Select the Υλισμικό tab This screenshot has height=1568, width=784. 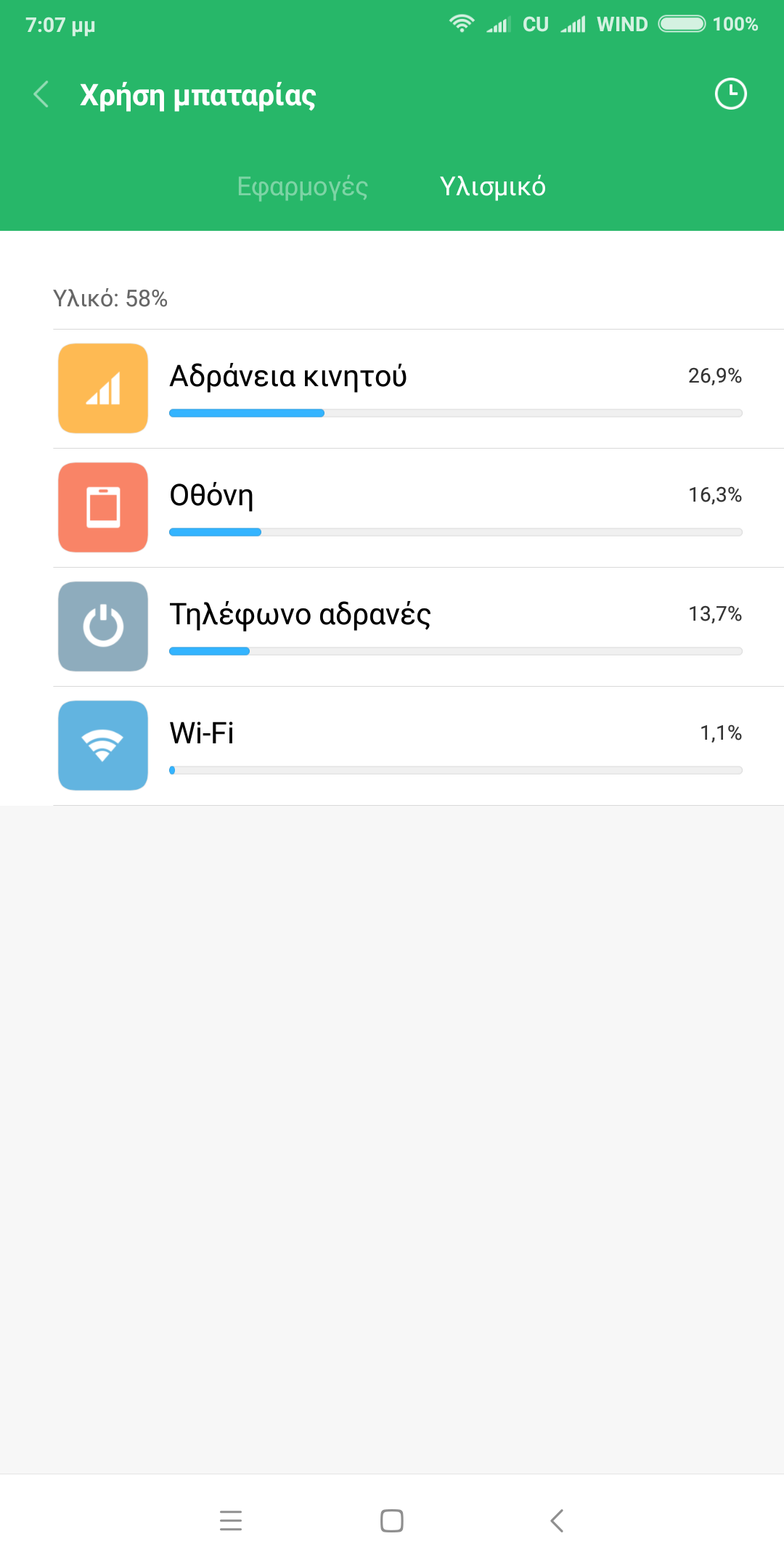[492, 187]
